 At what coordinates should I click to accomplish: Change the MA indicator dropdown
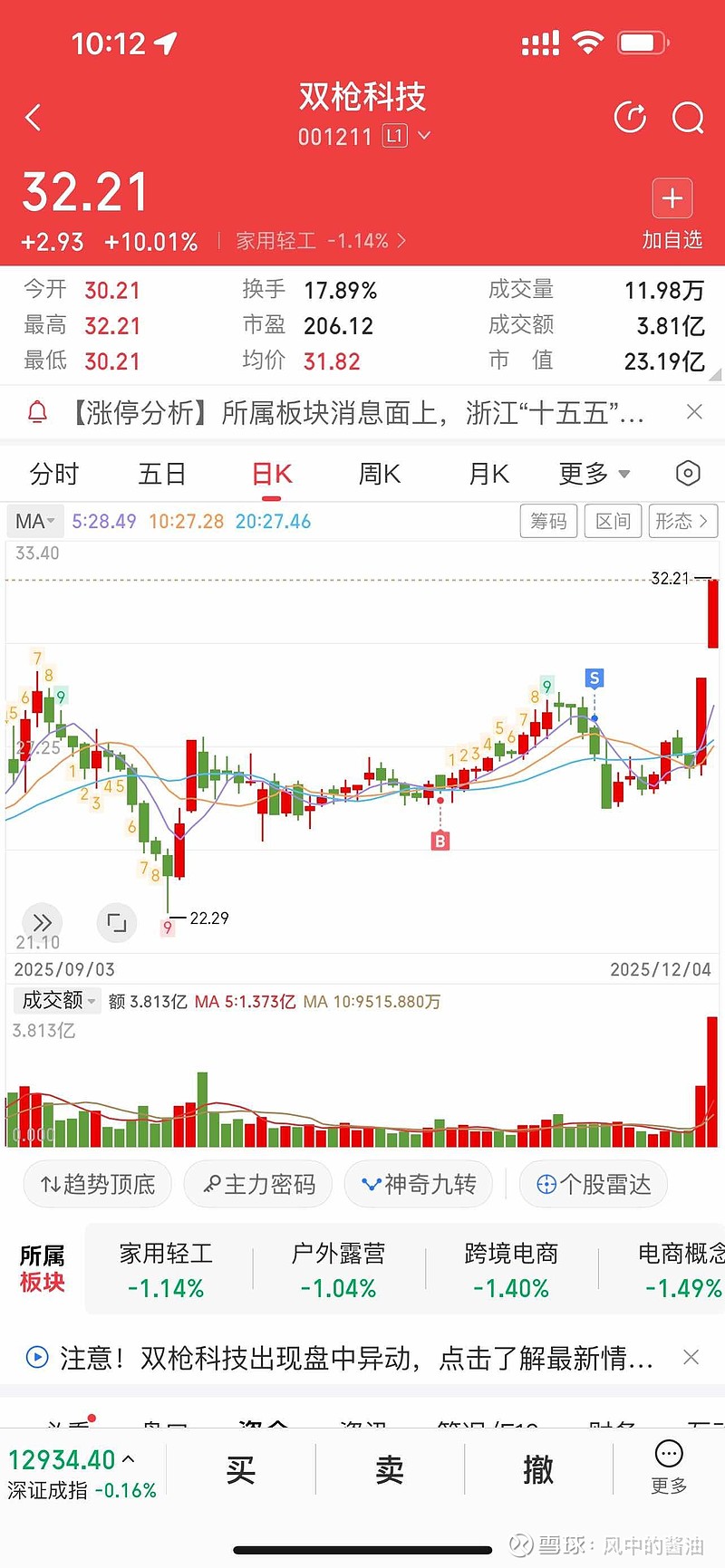pyautogui.click(x=35, y=522)
